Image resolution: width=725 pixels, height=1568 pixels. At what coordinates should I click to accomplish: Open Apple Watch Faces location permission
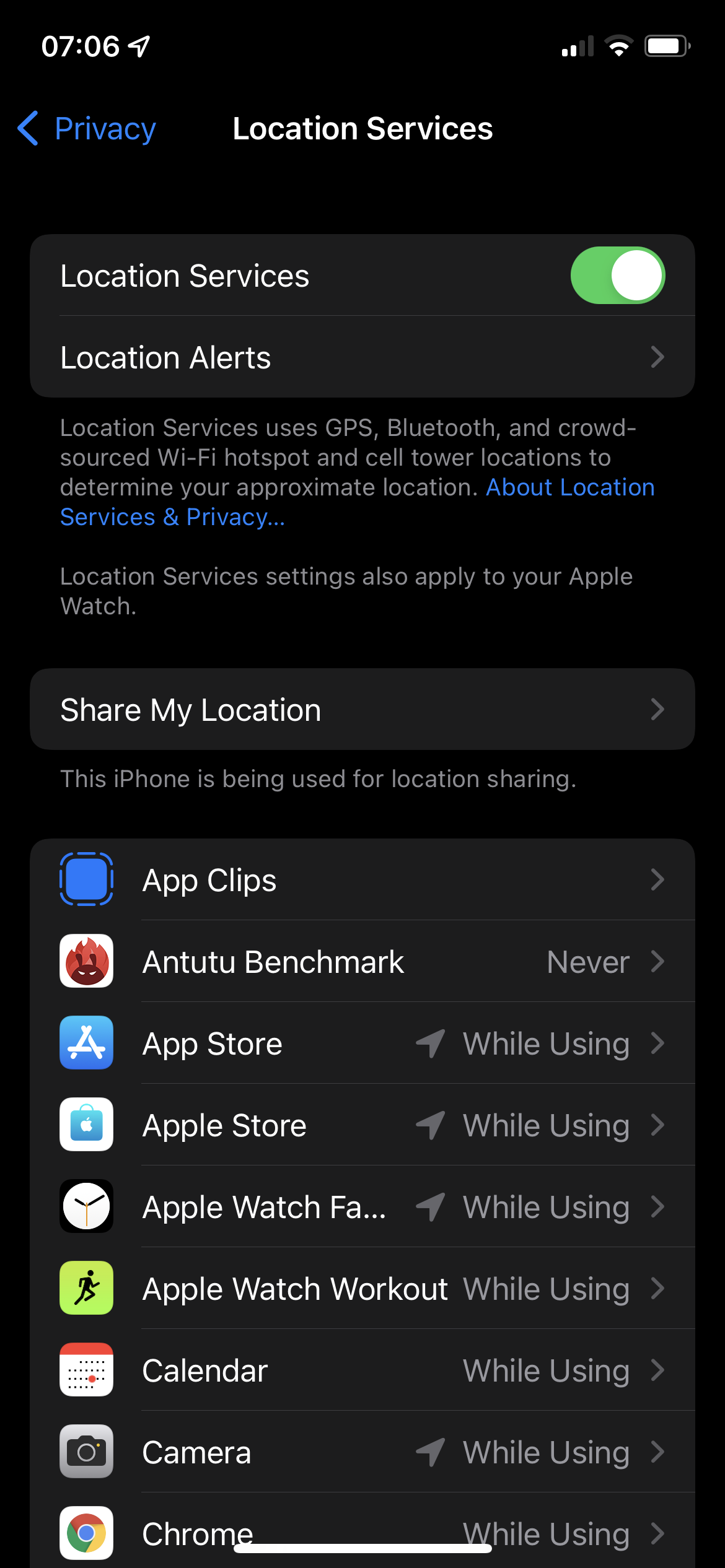click(362, 1207)
